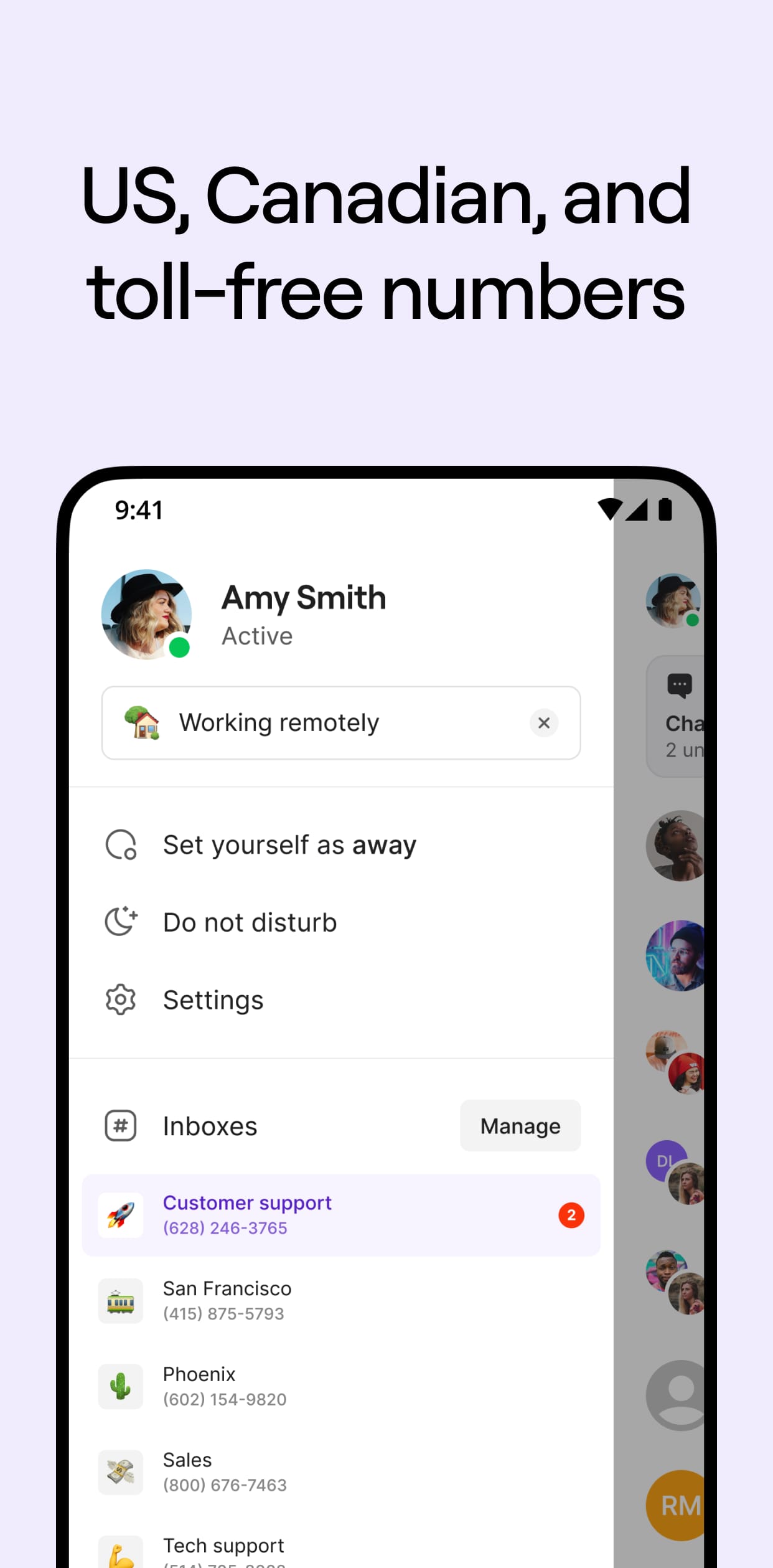Enable Do not disturb mode
This screenshot has width=773, height=1568.
click(250, 922)
